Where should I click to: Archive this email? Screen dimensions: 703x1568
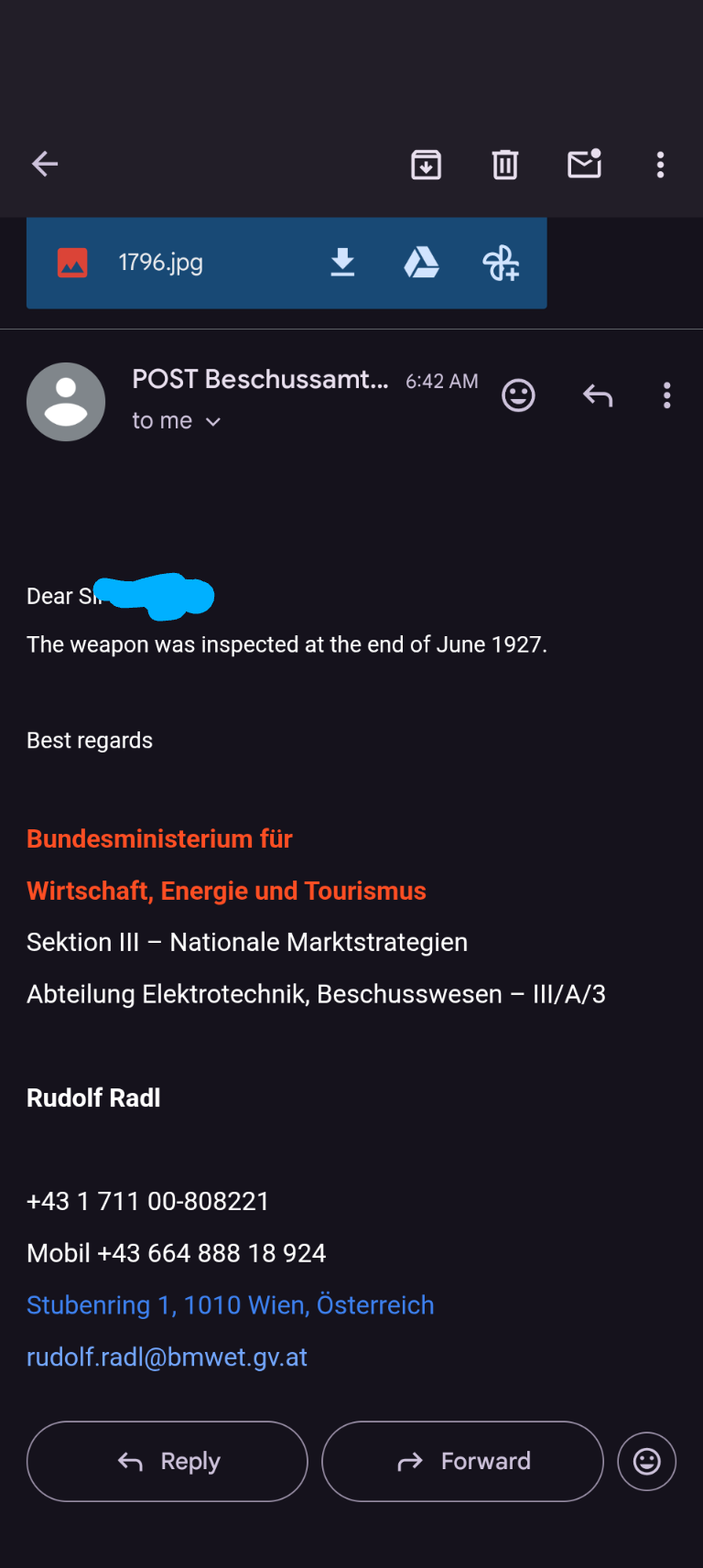click(426, 165)
